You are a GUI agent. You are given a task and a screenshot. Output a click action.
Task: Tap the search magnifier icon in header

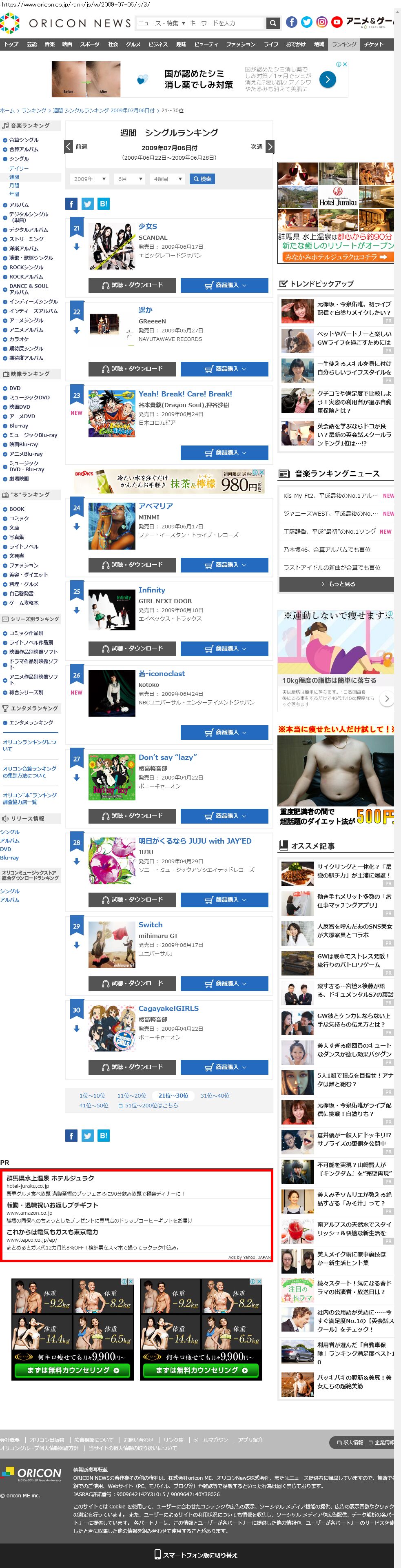point(273,23)
